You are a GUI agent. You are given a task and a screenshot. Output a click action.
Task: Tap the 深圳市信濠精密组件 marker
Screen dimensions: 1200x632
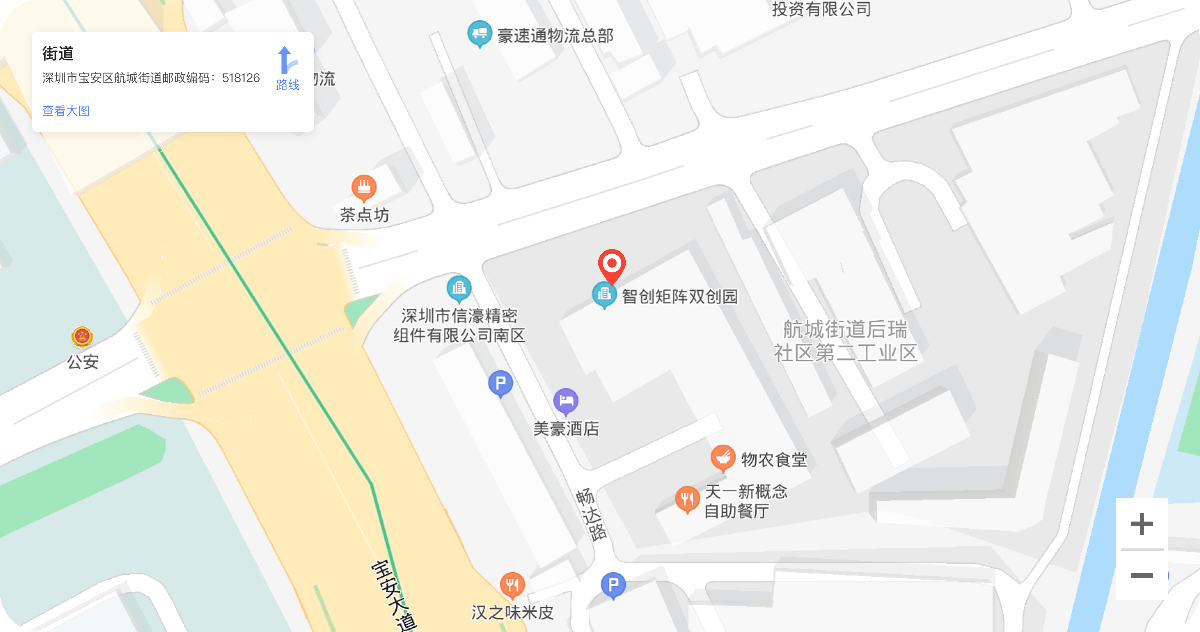(459, 289)
